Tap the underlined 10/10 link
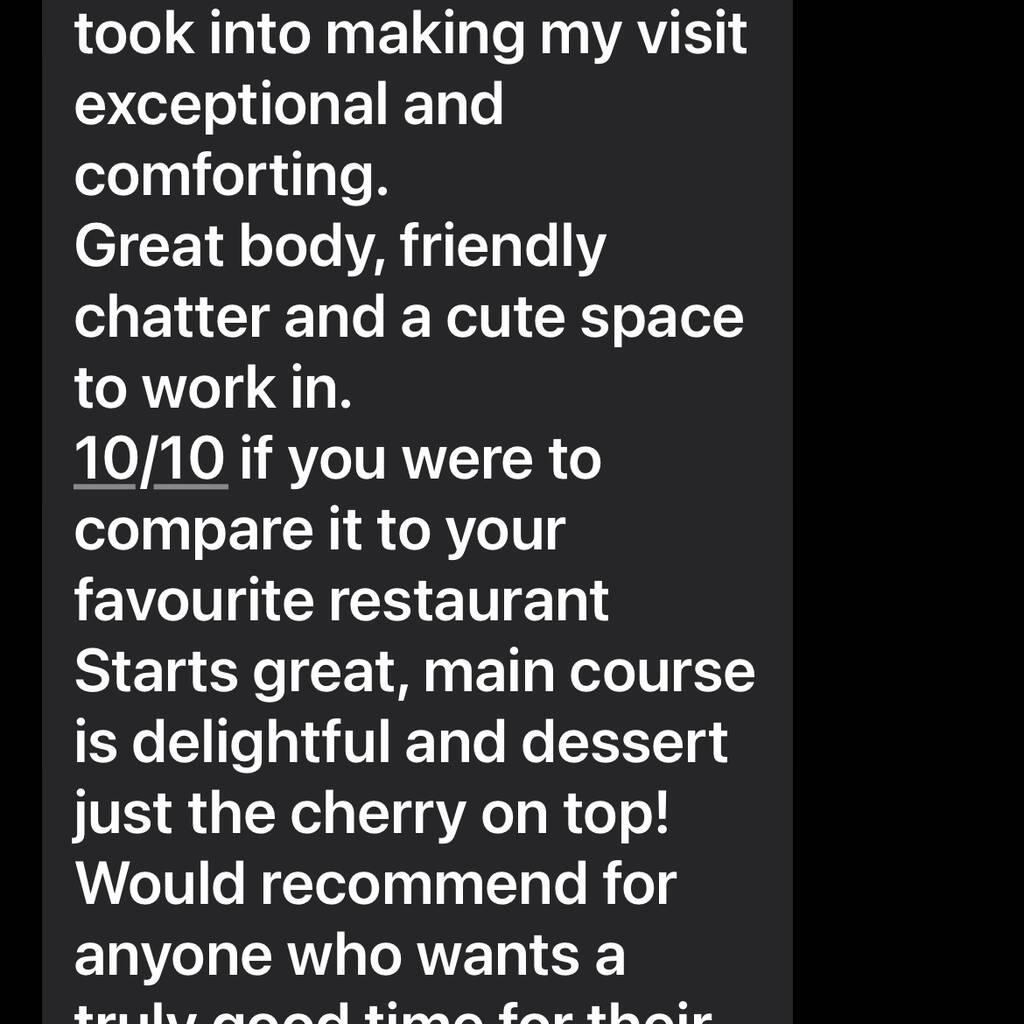 point(150,461)
